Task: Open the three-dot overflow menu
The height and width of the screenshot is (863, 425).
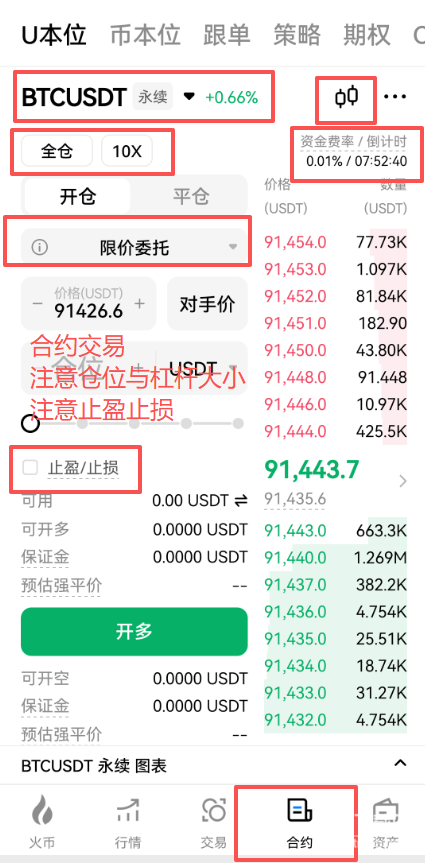Action: tap(395, 97)
